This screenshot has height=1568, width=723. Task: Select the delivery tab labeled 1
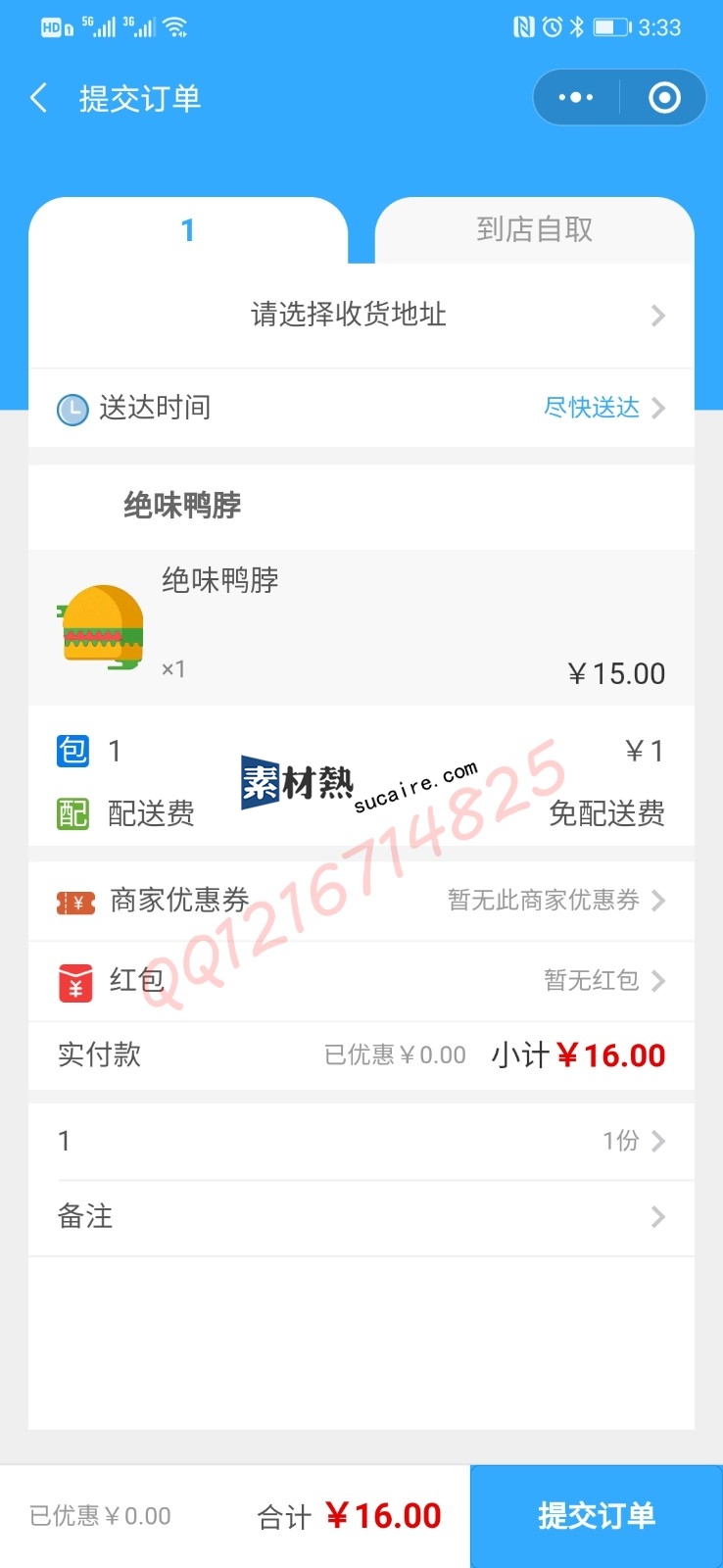coord(188,230)
